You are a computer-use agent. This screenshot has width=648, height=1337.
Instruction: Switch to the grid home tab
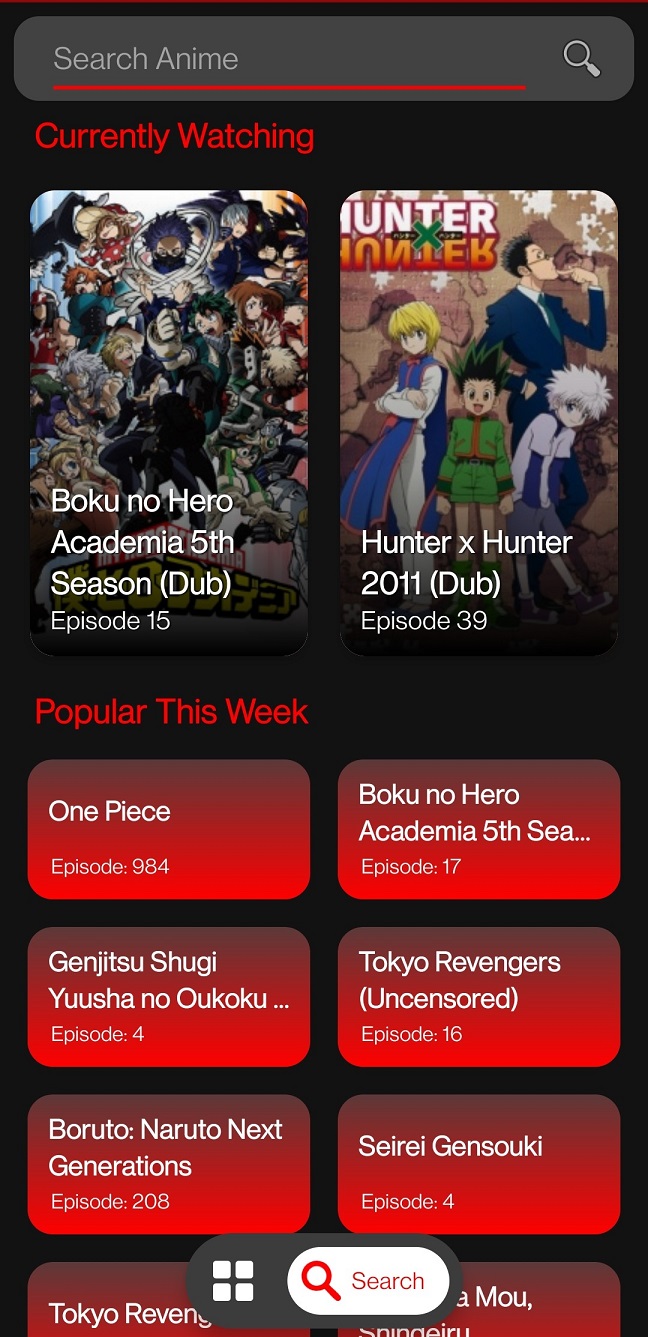coord(233,1281)
